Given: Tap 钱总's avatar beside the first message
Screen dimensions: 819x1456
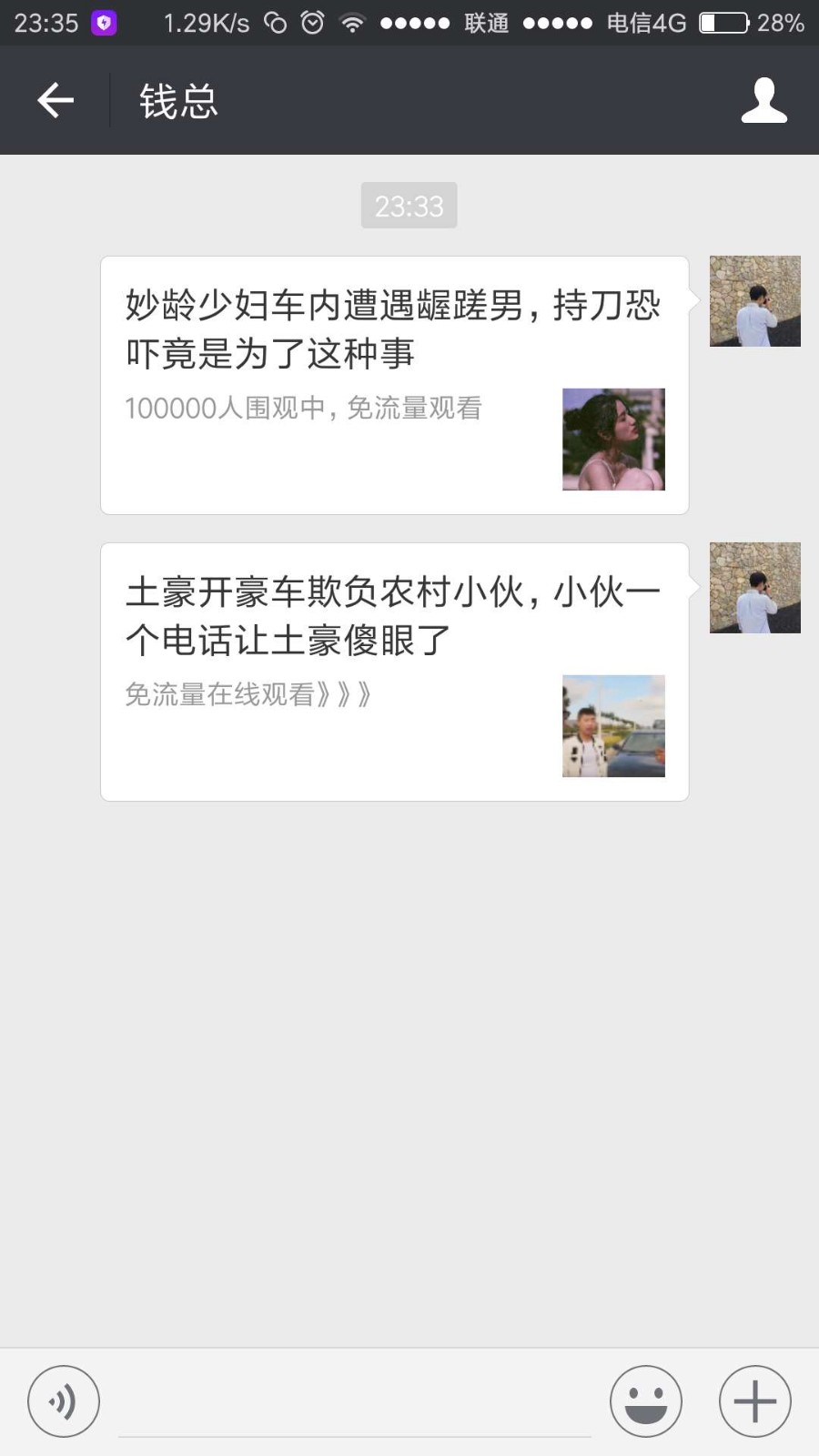Looking at the screenshot, I should (755, 300).
